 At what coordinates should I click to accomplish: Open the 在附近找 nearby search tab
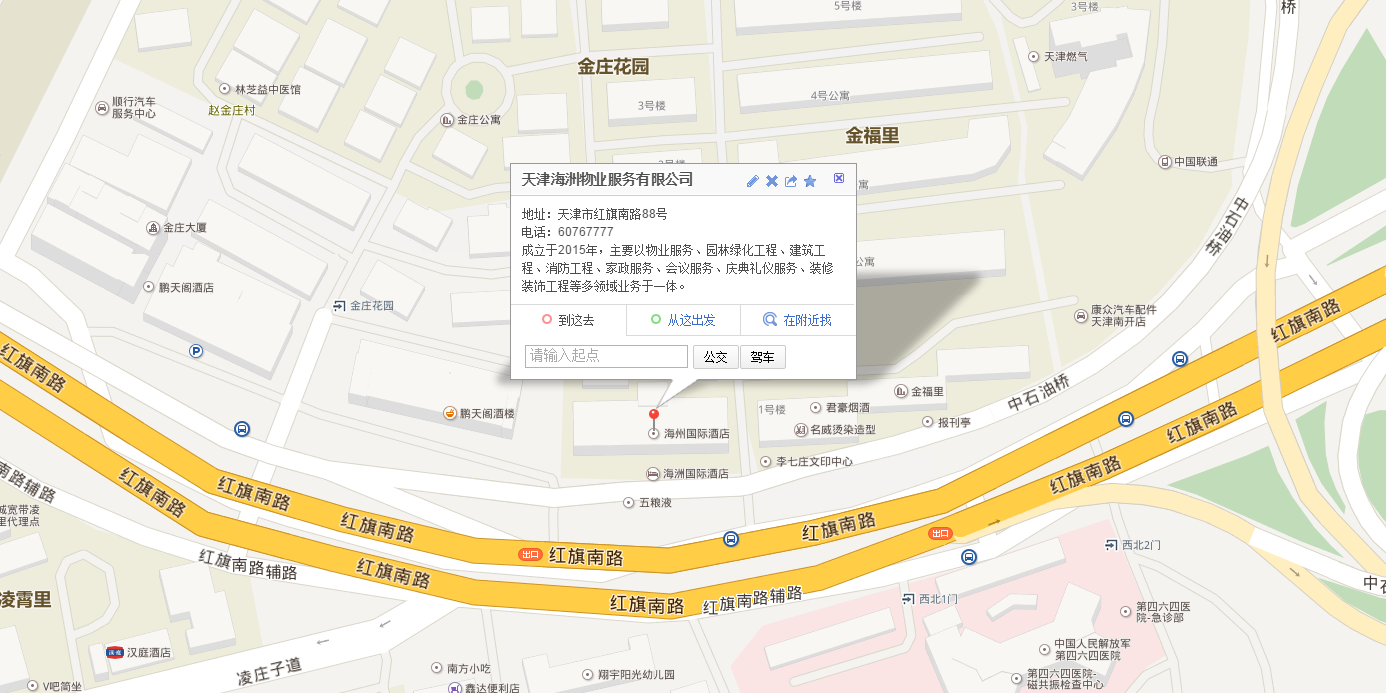(x=798, y=320)
